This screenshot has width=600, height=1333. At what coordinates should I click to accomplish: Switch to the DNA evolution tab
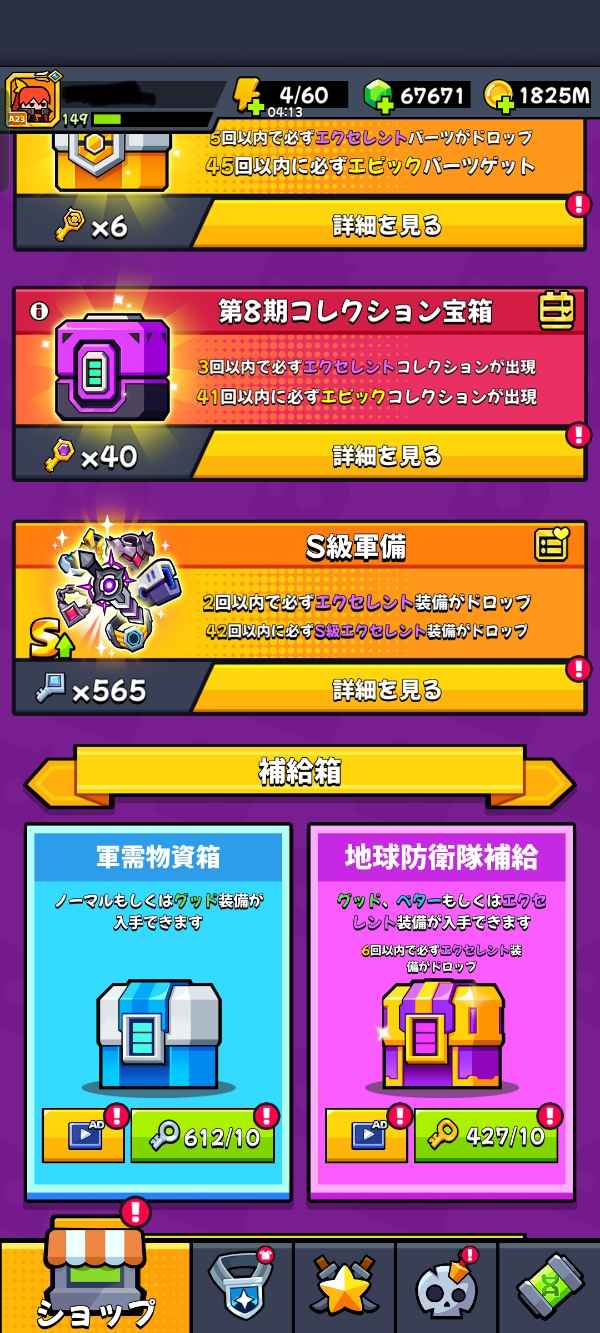[549, 1287]
